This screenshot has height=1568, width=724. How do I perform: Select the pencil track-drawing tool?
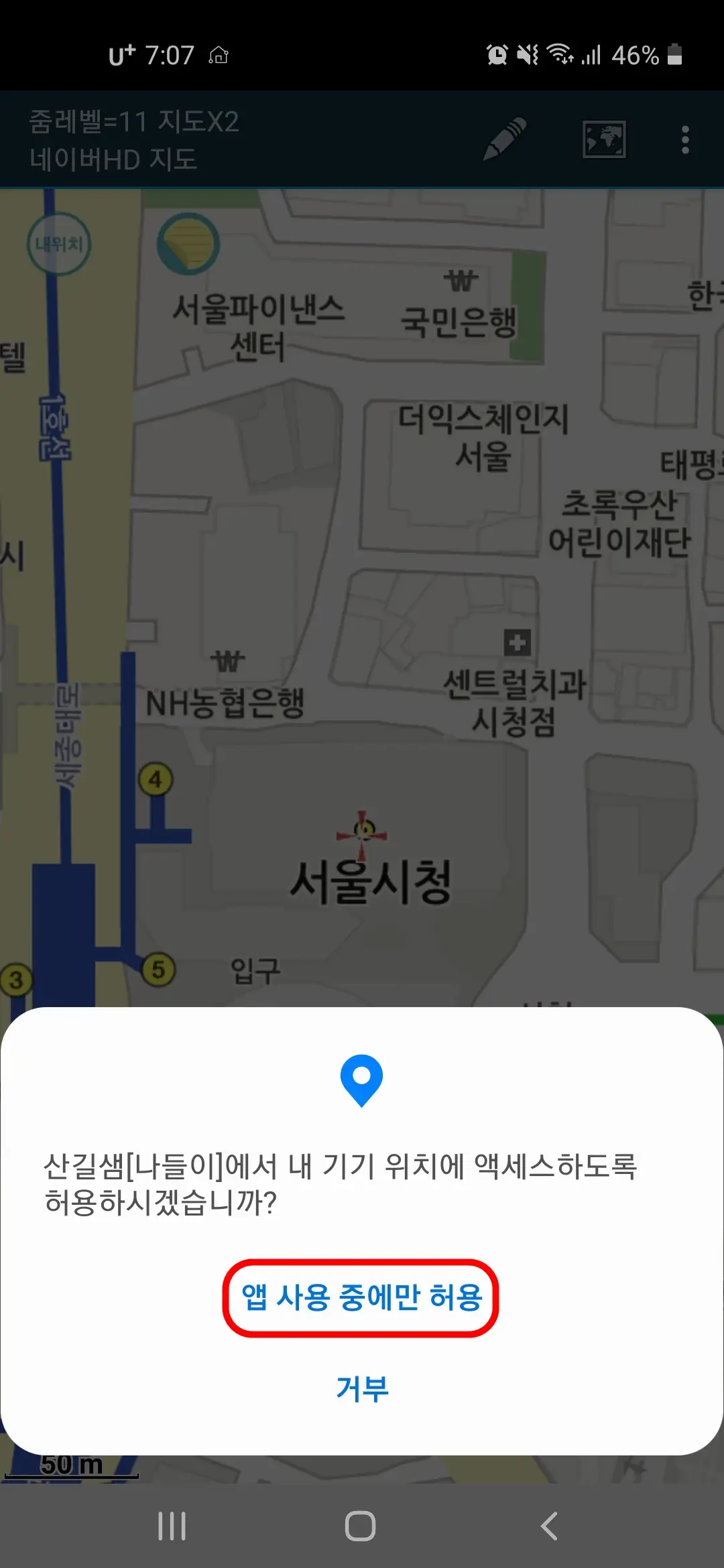coord(503,139)
